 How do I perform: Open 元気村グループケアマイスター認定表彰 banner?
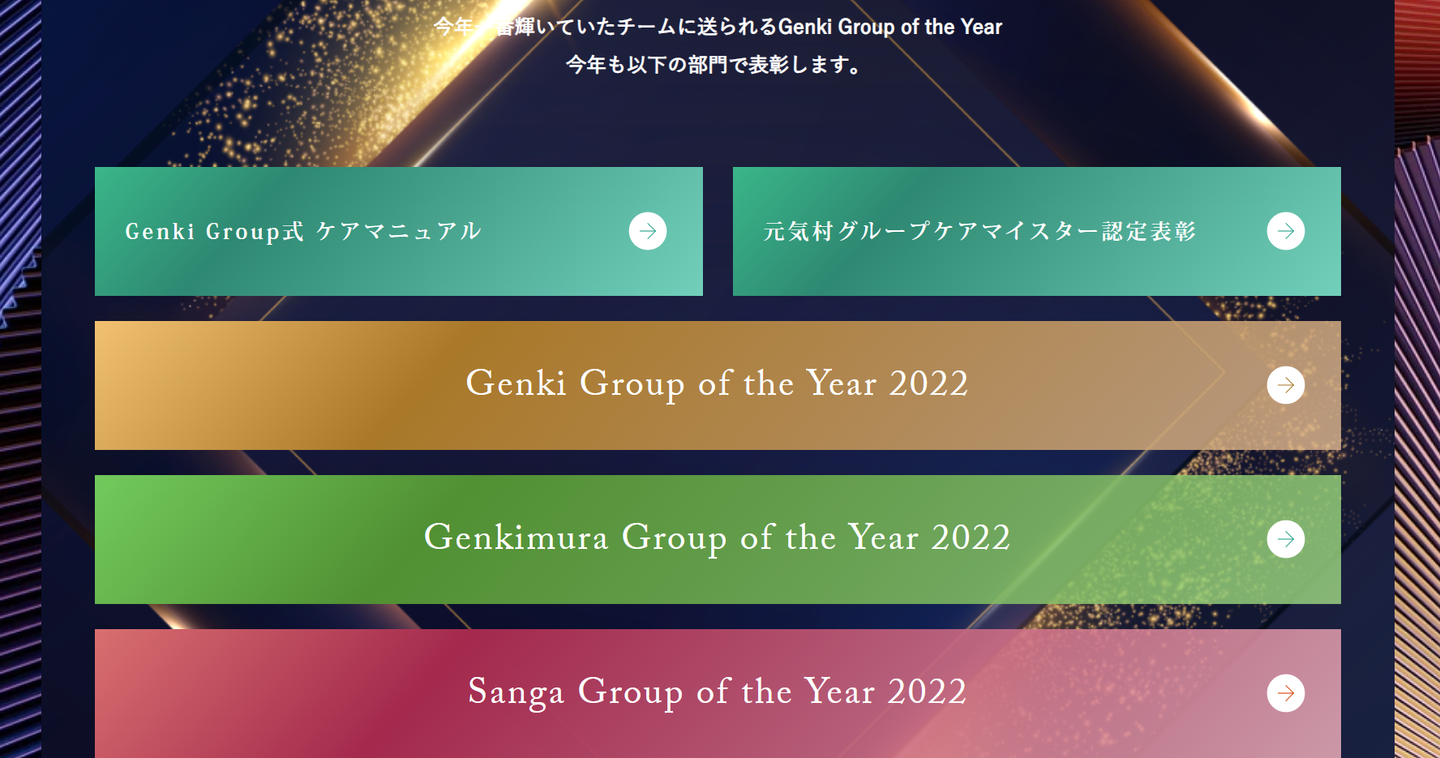pyautogui.click(x=1036, y=231)
